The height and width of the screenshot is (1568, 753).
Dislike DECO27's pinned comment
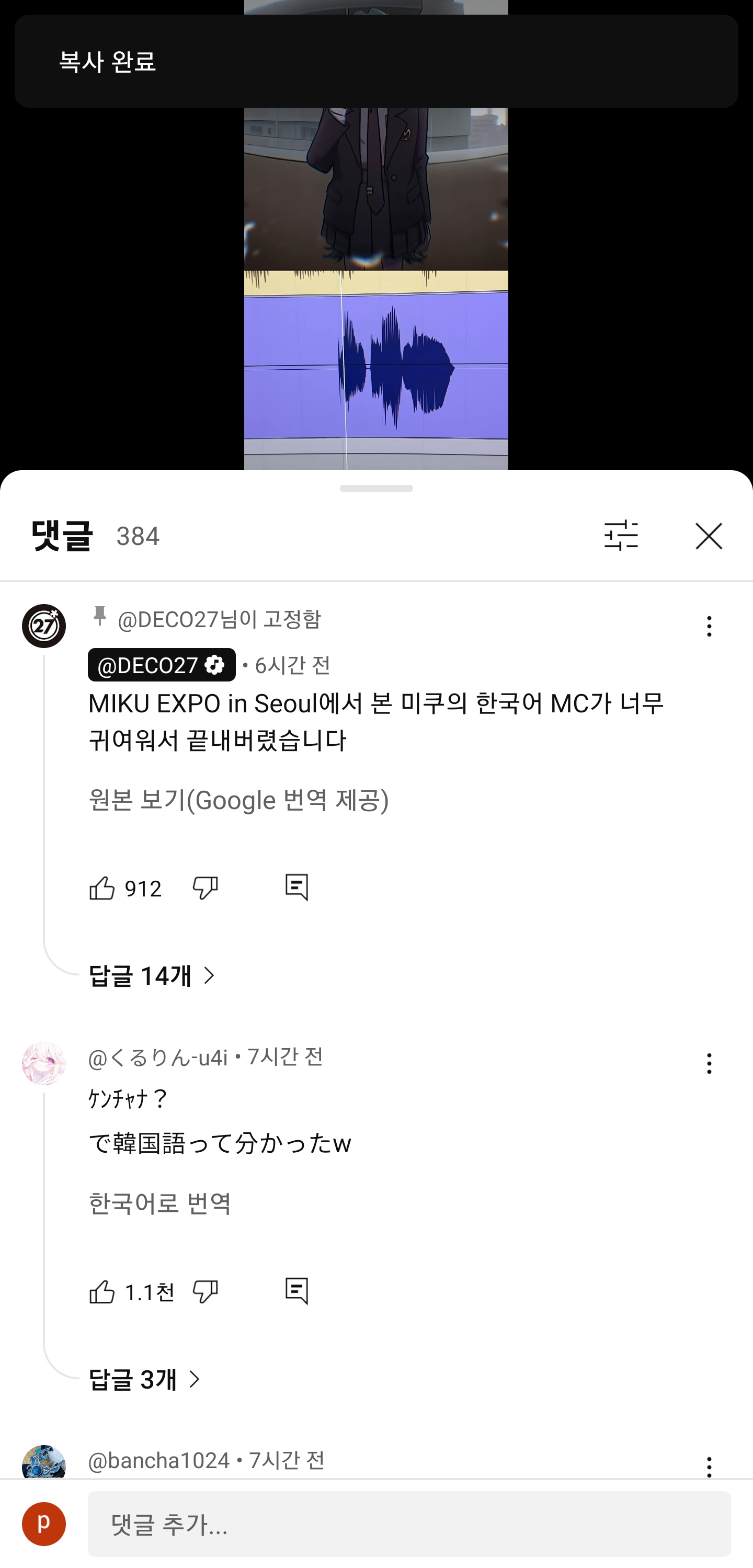pos(205,889)
